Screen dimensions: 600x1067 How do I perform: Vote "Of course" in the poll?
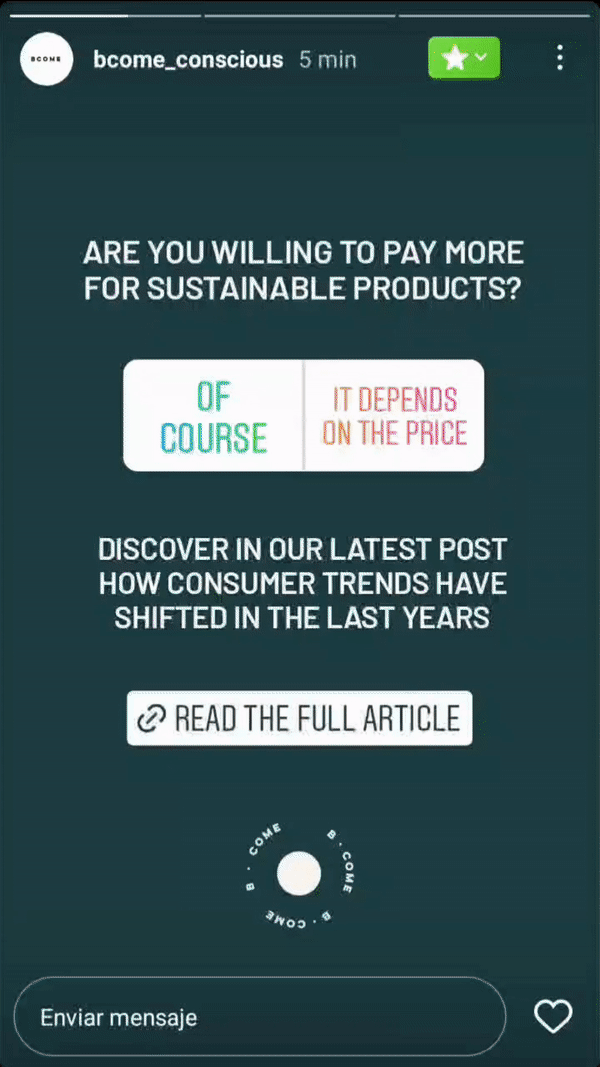tap(213, 416)
